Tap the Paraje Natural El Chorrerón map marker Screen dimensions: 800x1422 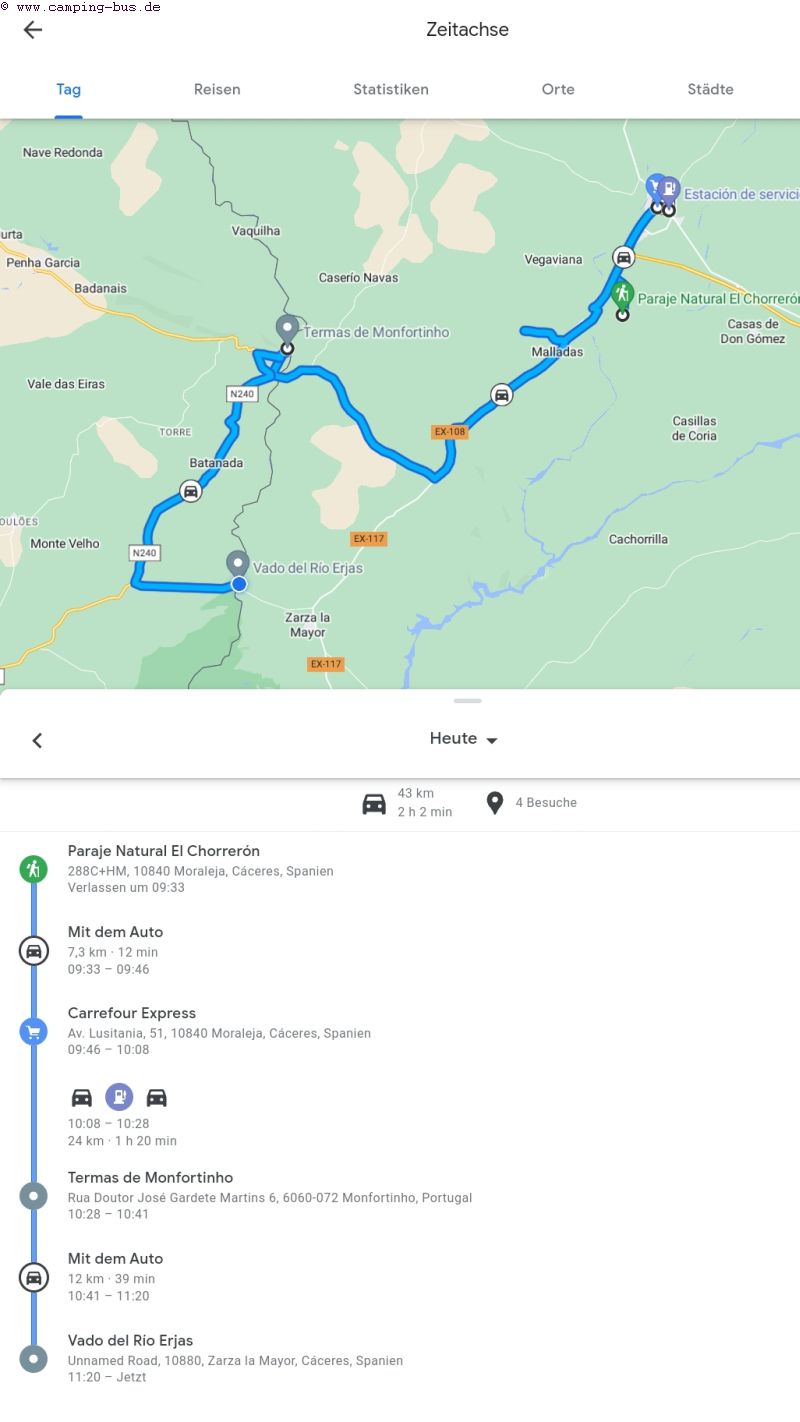[622, 295]
